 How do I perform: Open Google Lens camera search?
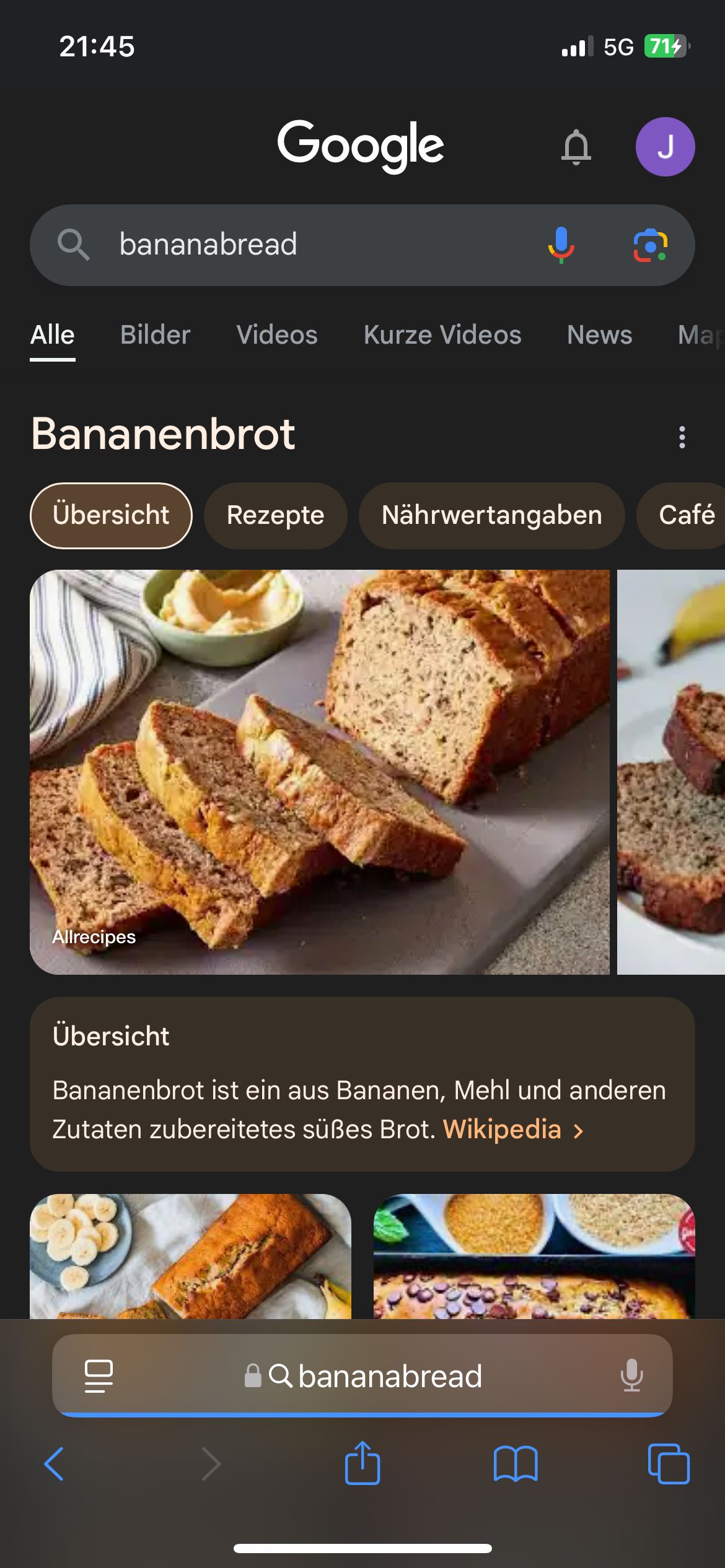[x=650, y=245]
